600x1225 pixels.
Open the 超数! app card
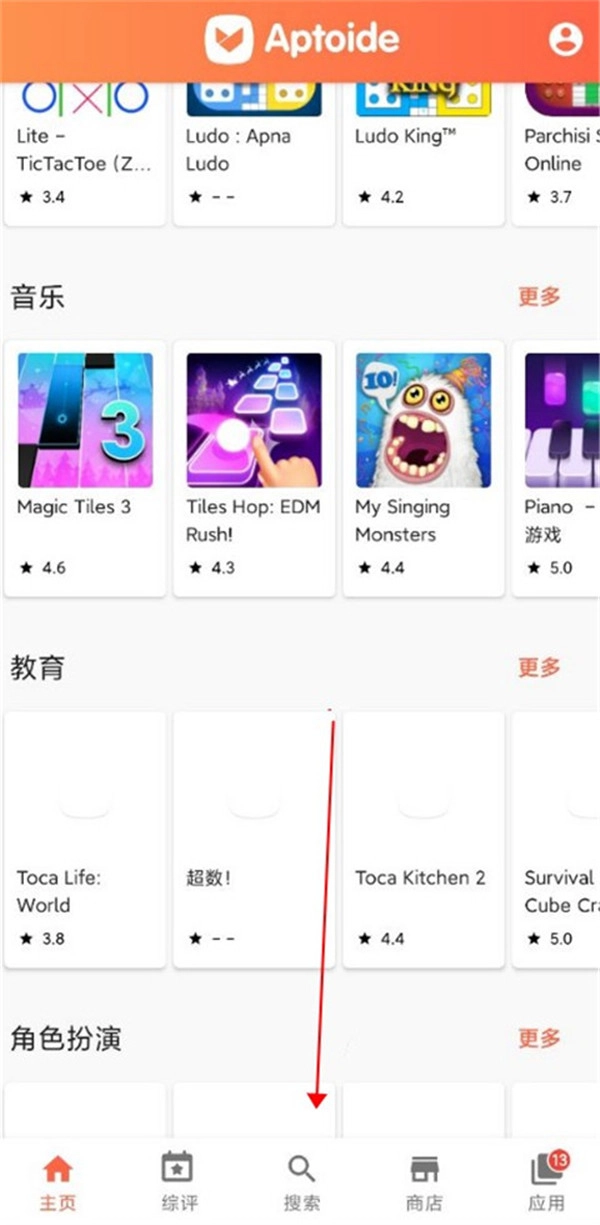tap(254, 838)
